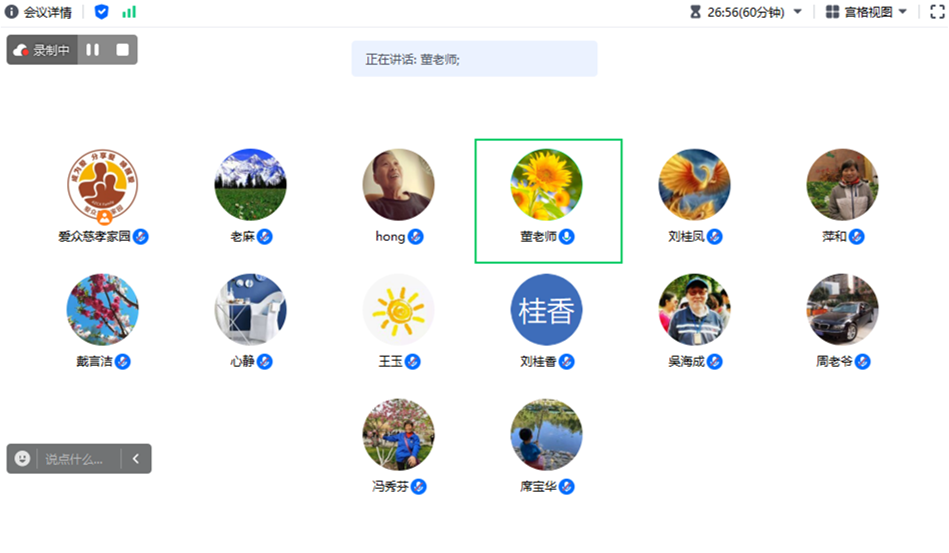This screenshot has width=949, height=553.
Task: Open participant 刘桂凤's tile
Action: pos(694,186)
